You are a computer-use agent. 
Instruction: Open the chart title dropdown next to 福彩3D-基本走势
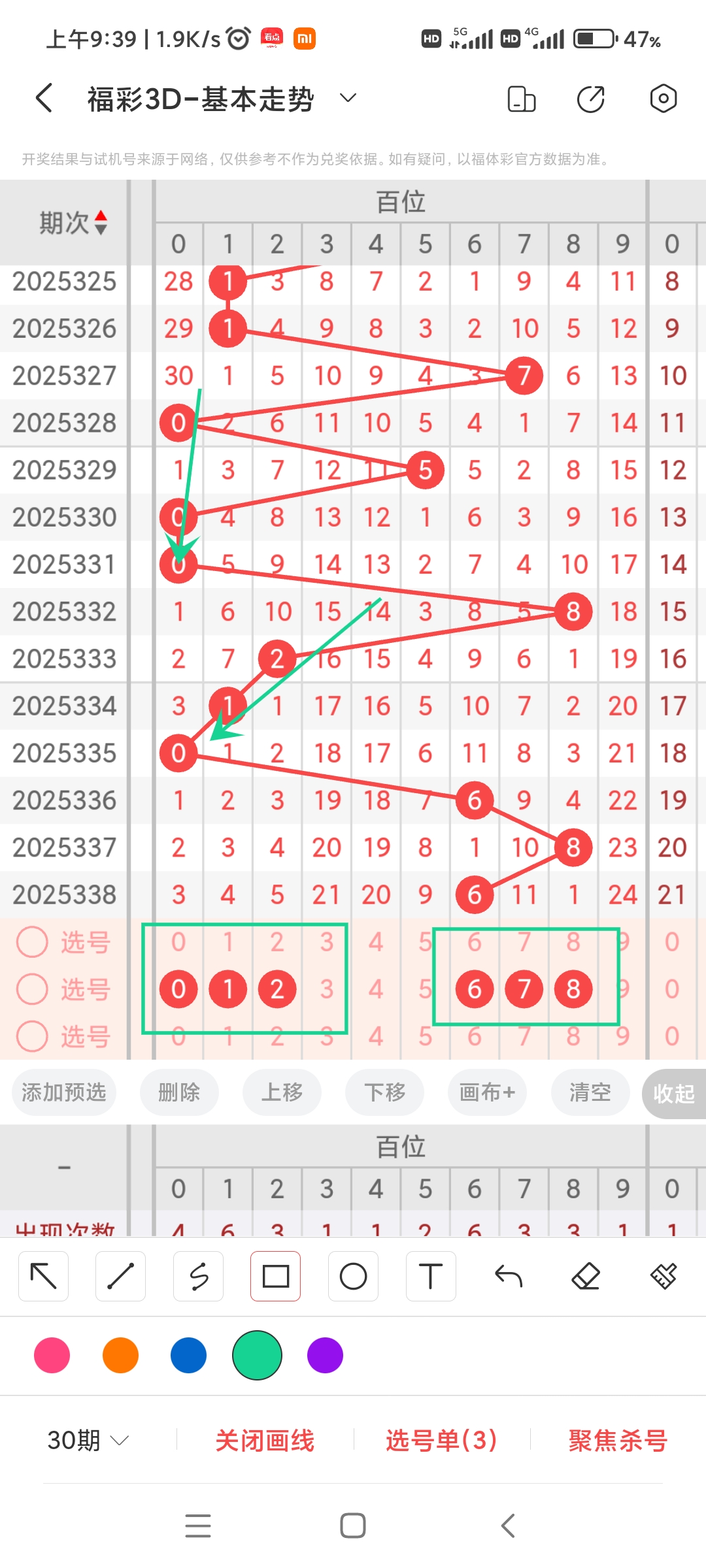348,97
